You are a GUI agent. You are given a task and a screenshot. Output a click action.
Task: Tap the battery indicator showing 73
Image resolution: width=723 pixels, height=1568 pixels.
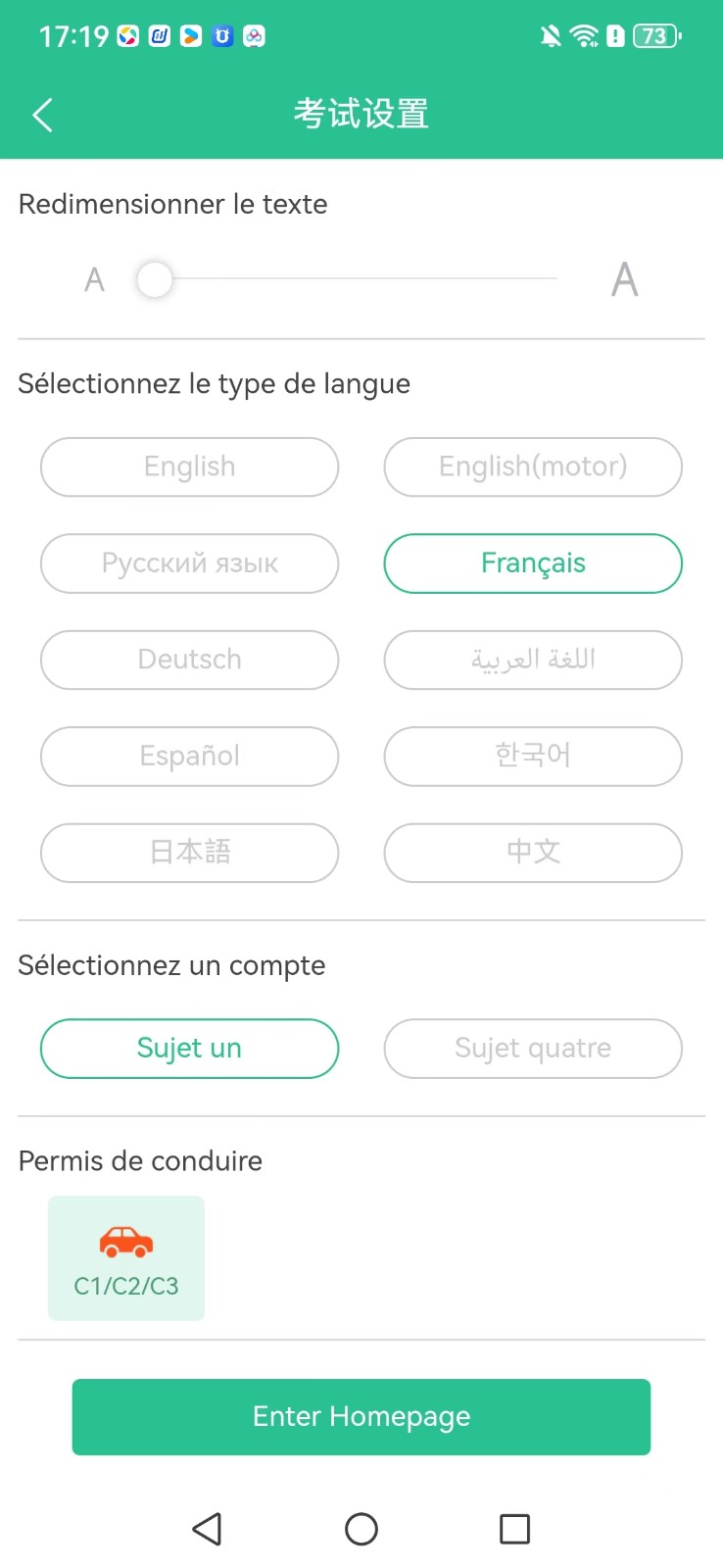pos(654,35)
